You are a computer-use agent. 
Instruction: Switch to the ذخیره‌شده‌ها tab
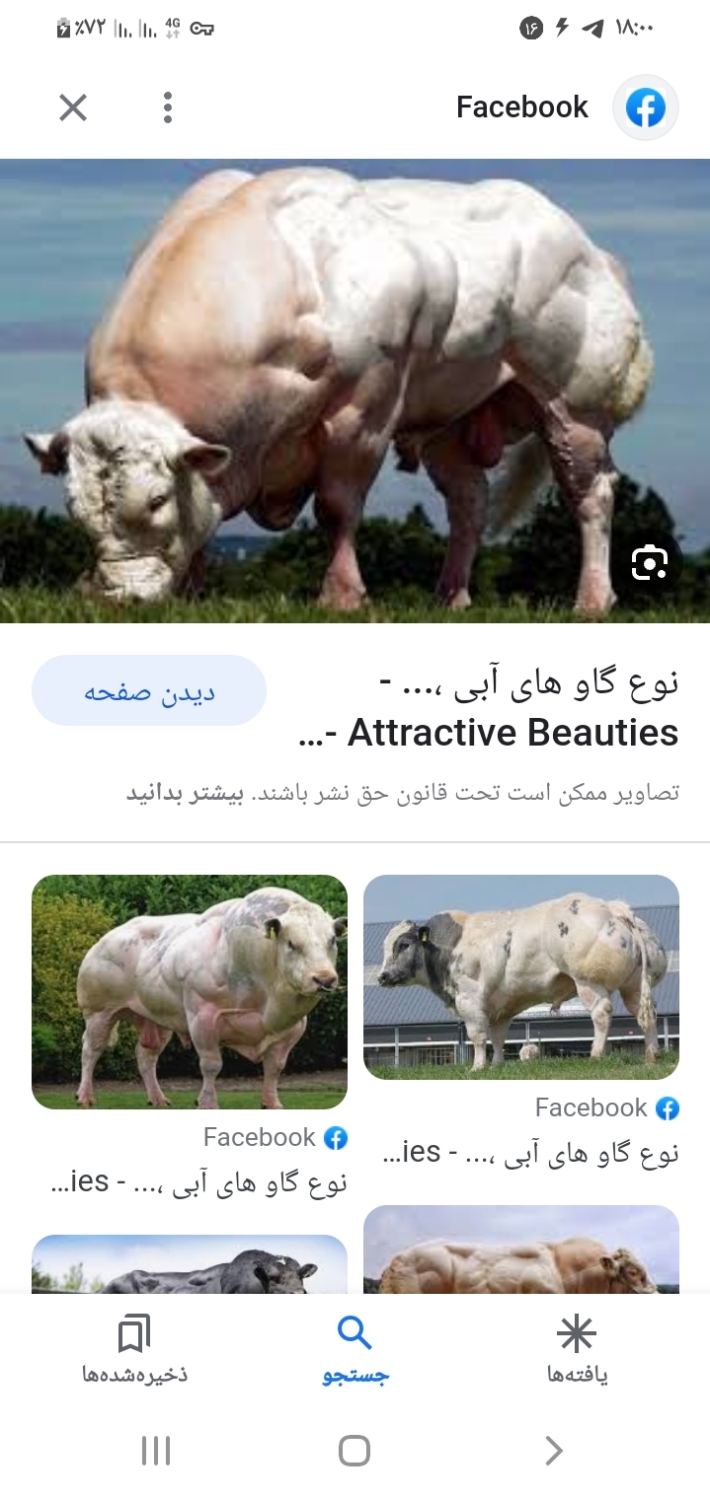(134, 1349)
